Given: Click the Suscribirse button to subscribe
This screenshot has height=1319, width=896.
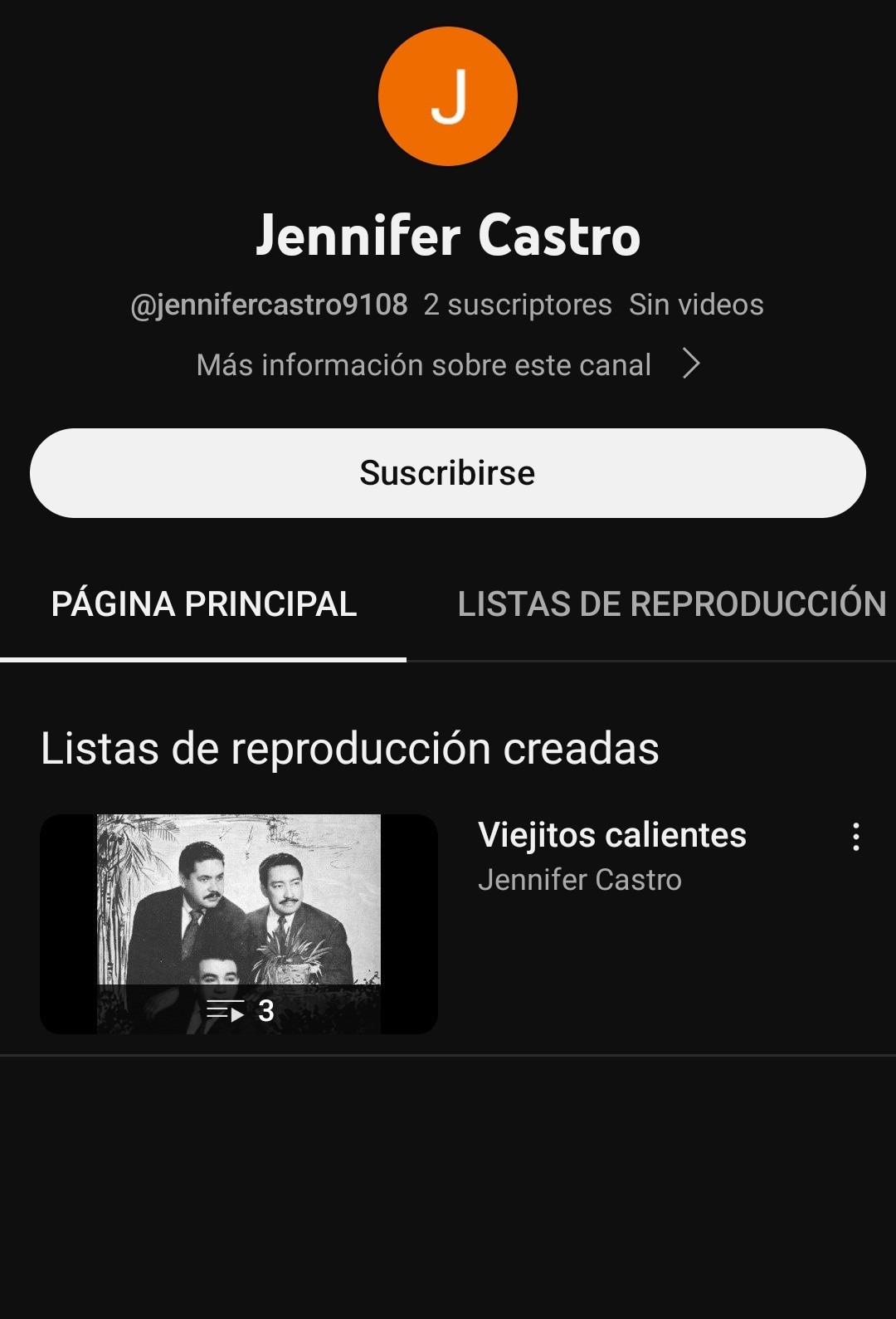Looking at the screenshot, I should pyautogui.click(x=448, y=472).
